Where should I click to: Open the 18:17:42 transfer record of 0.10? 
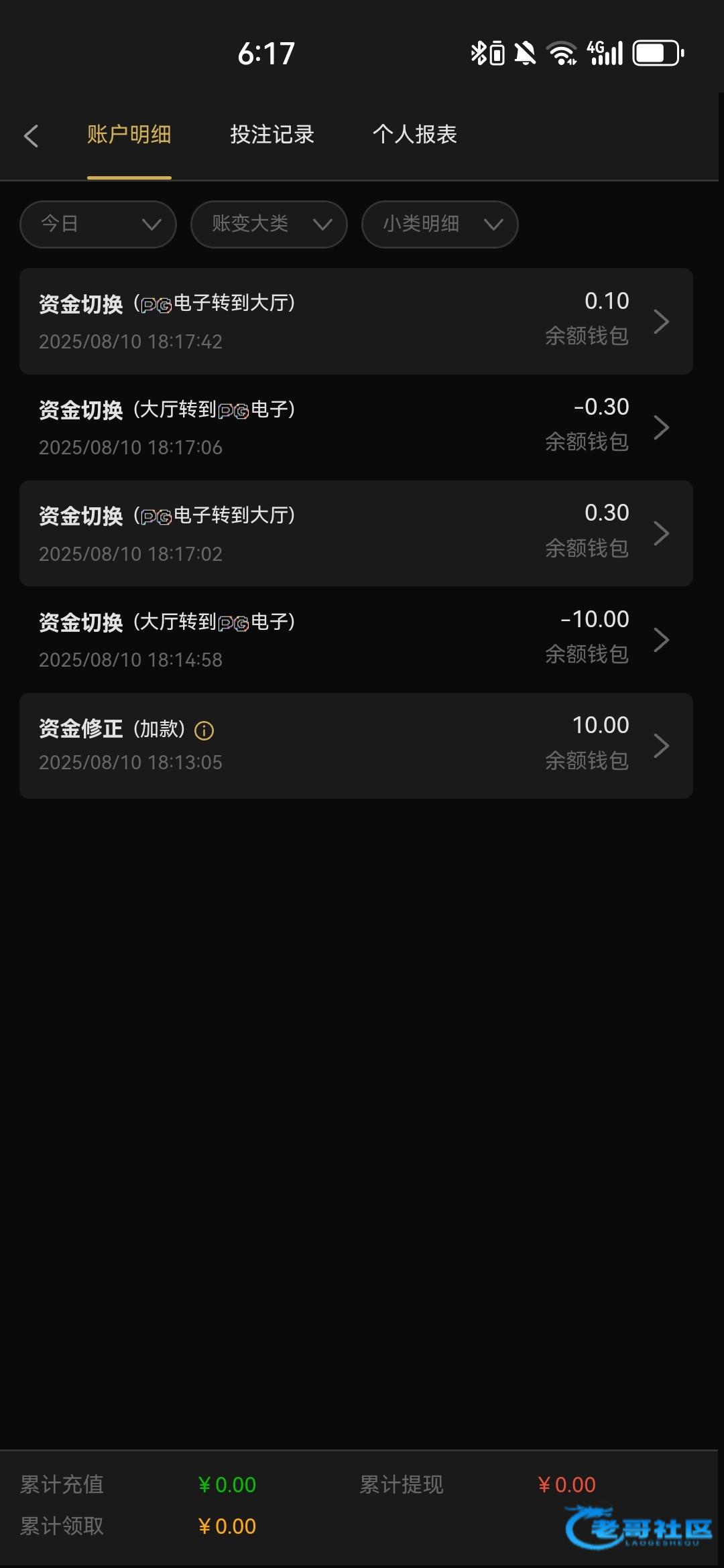[x=356, y=321]
